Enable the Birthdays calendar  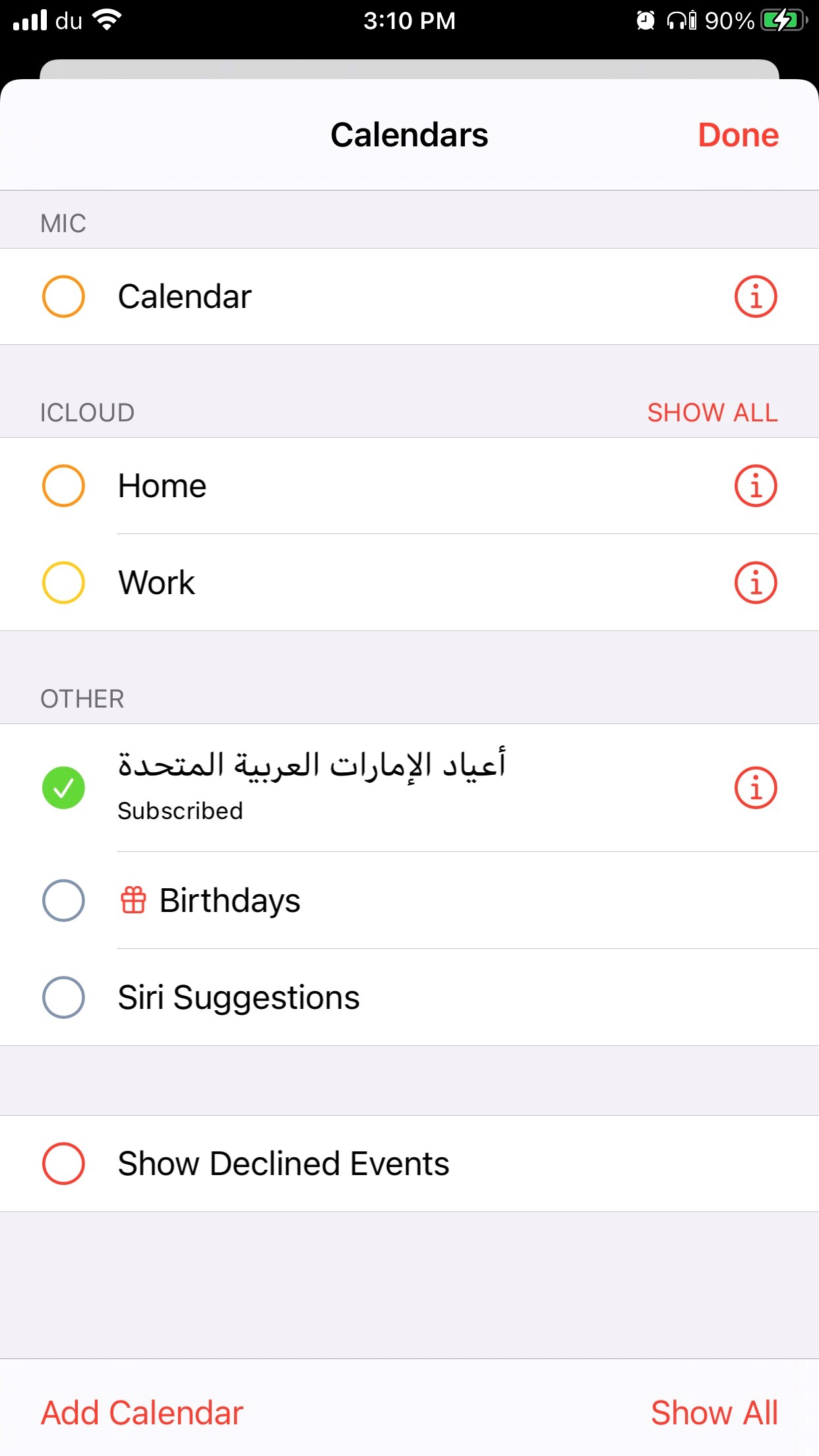(63, 901)
